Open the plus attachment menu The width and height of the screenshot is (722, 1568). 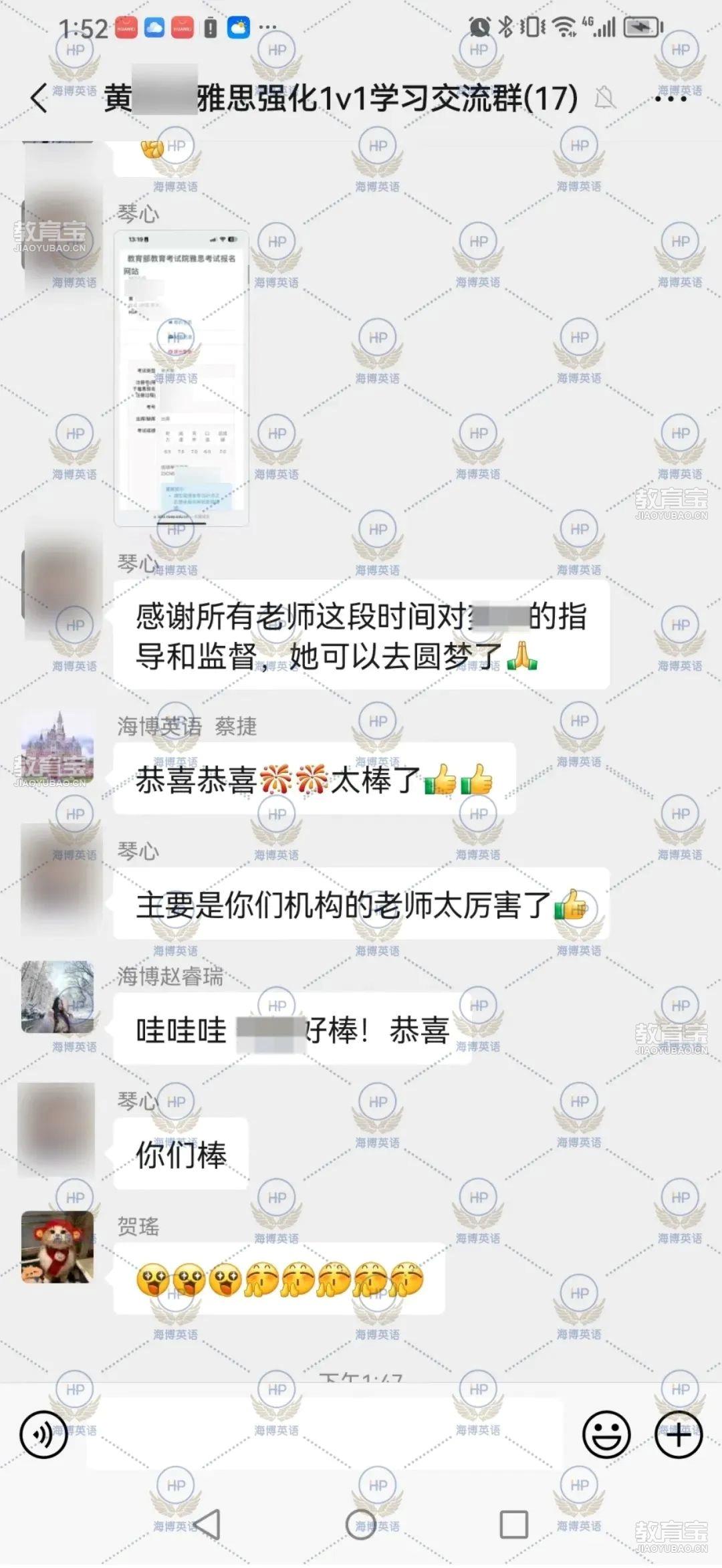tap(678, 1434)
